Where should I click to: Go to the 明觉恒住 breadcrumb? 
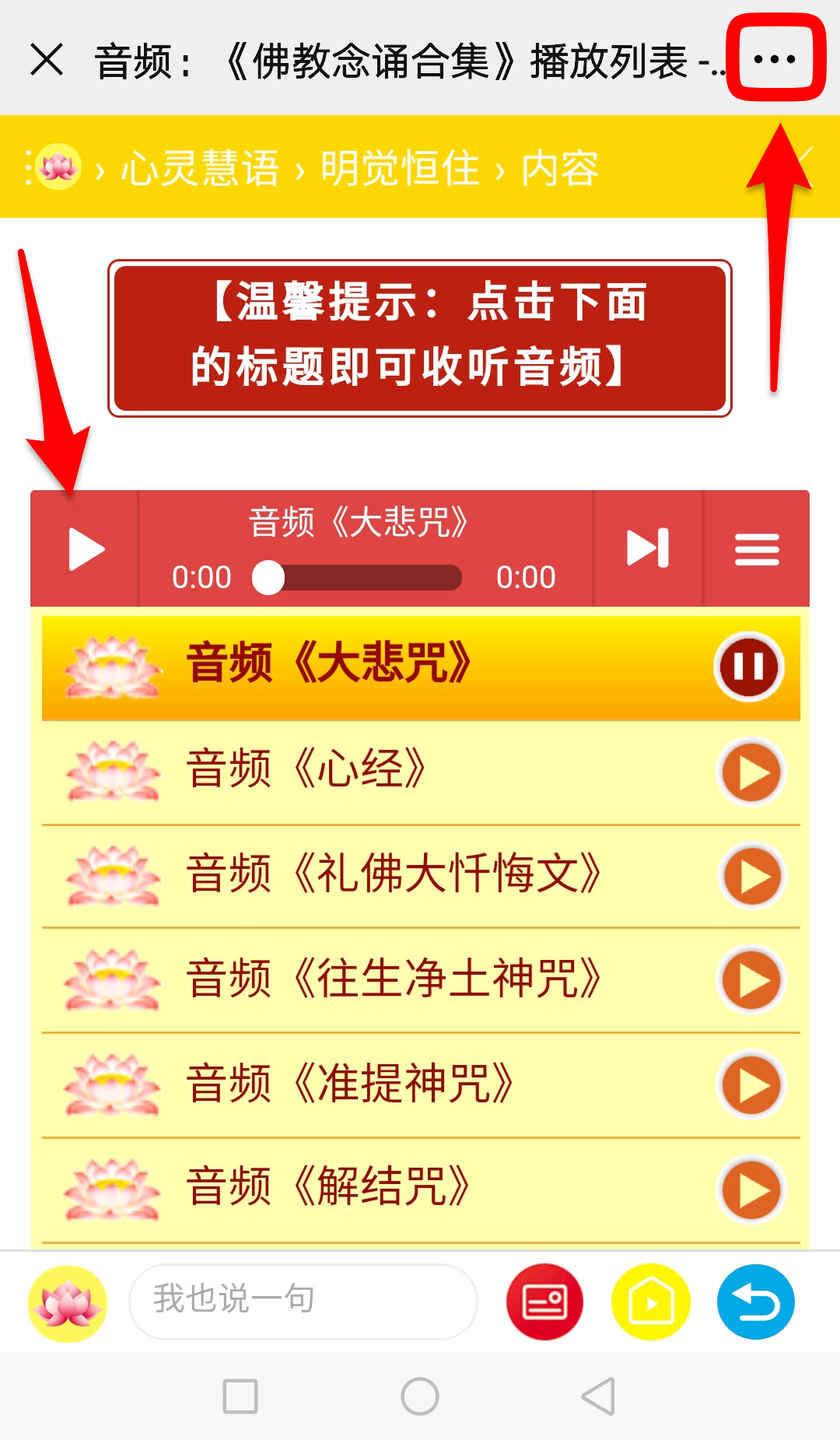400,168
